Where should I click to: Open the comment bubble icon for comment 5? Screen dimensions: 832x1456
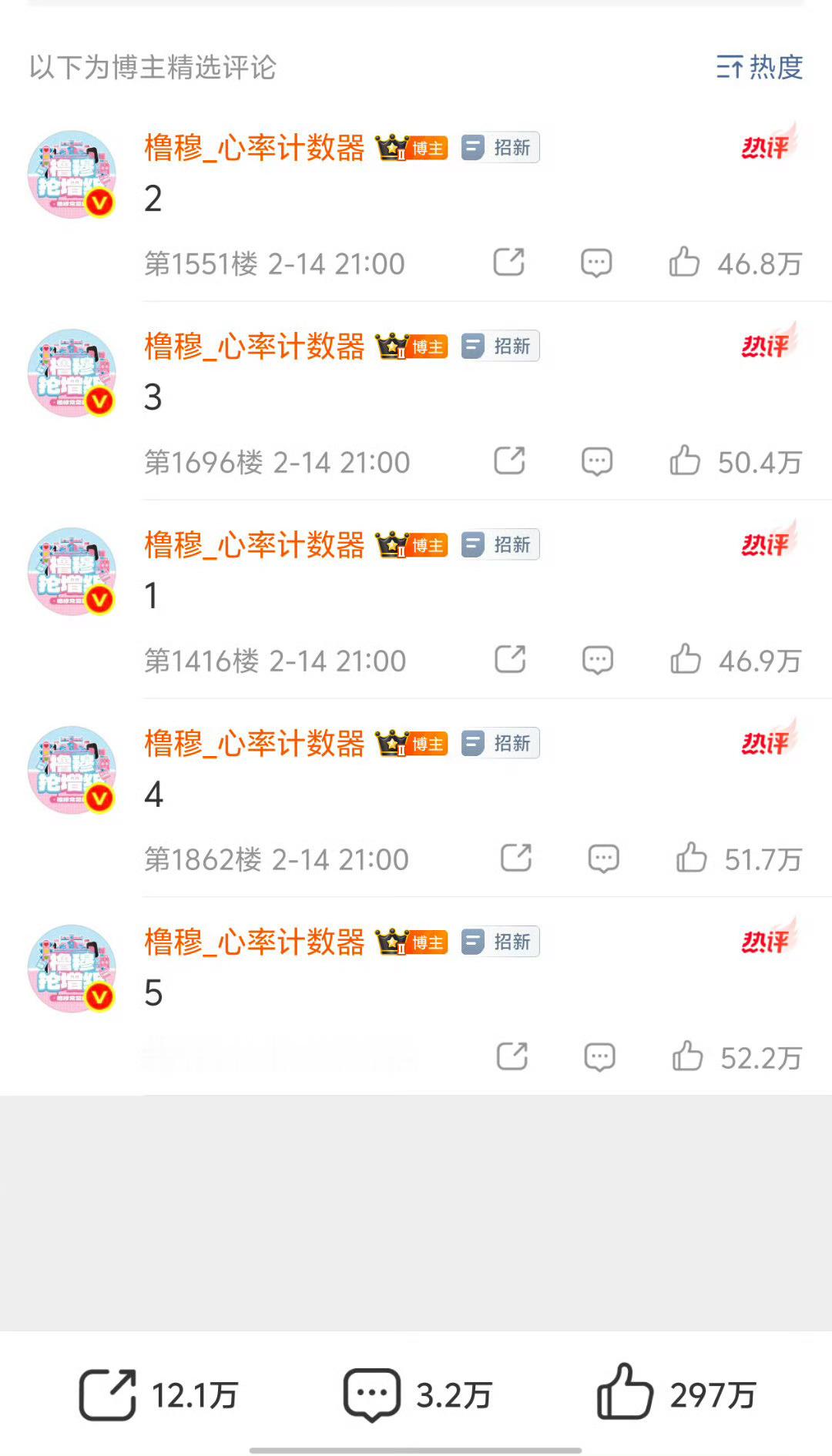point(600,1058)
